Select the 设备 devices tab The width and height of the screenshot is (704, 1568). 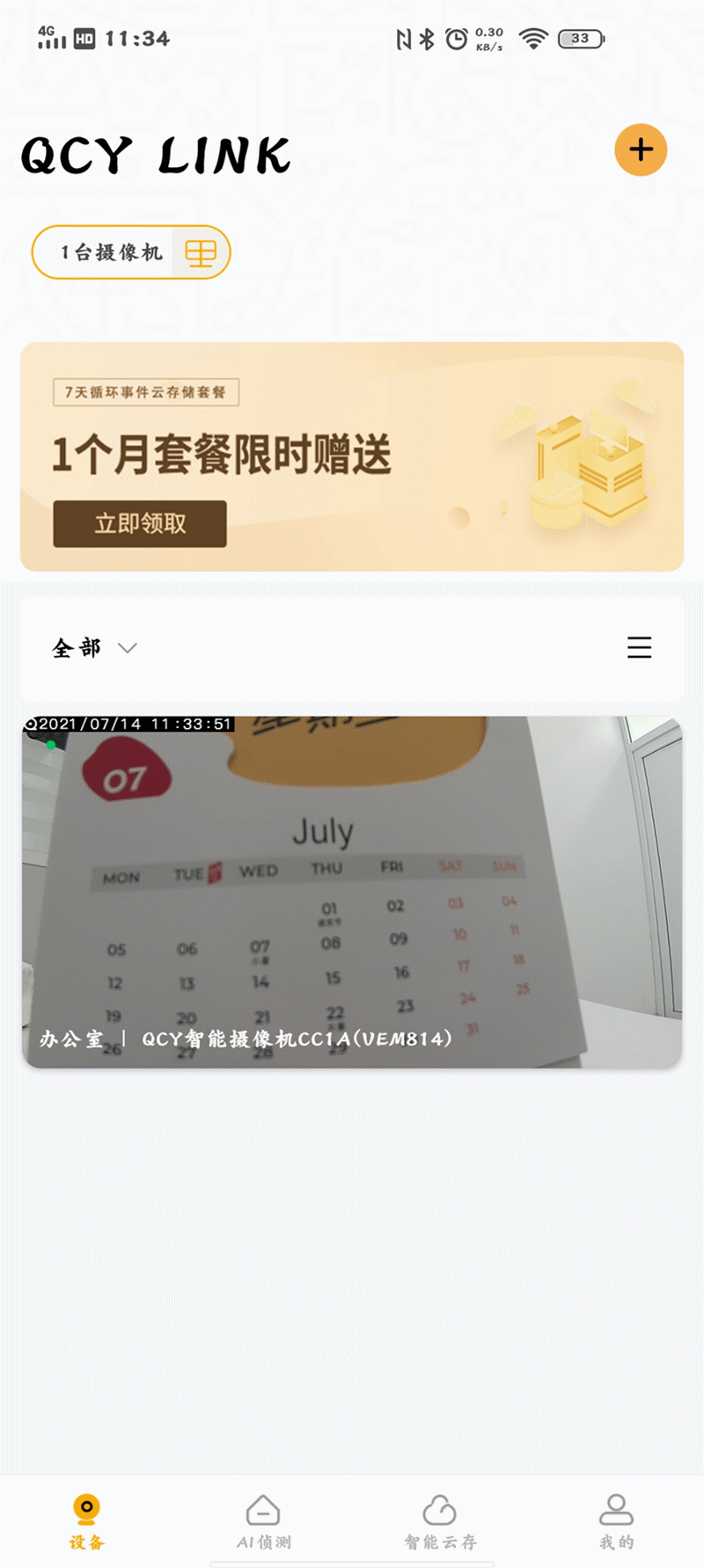click(x=86, y=1521)
